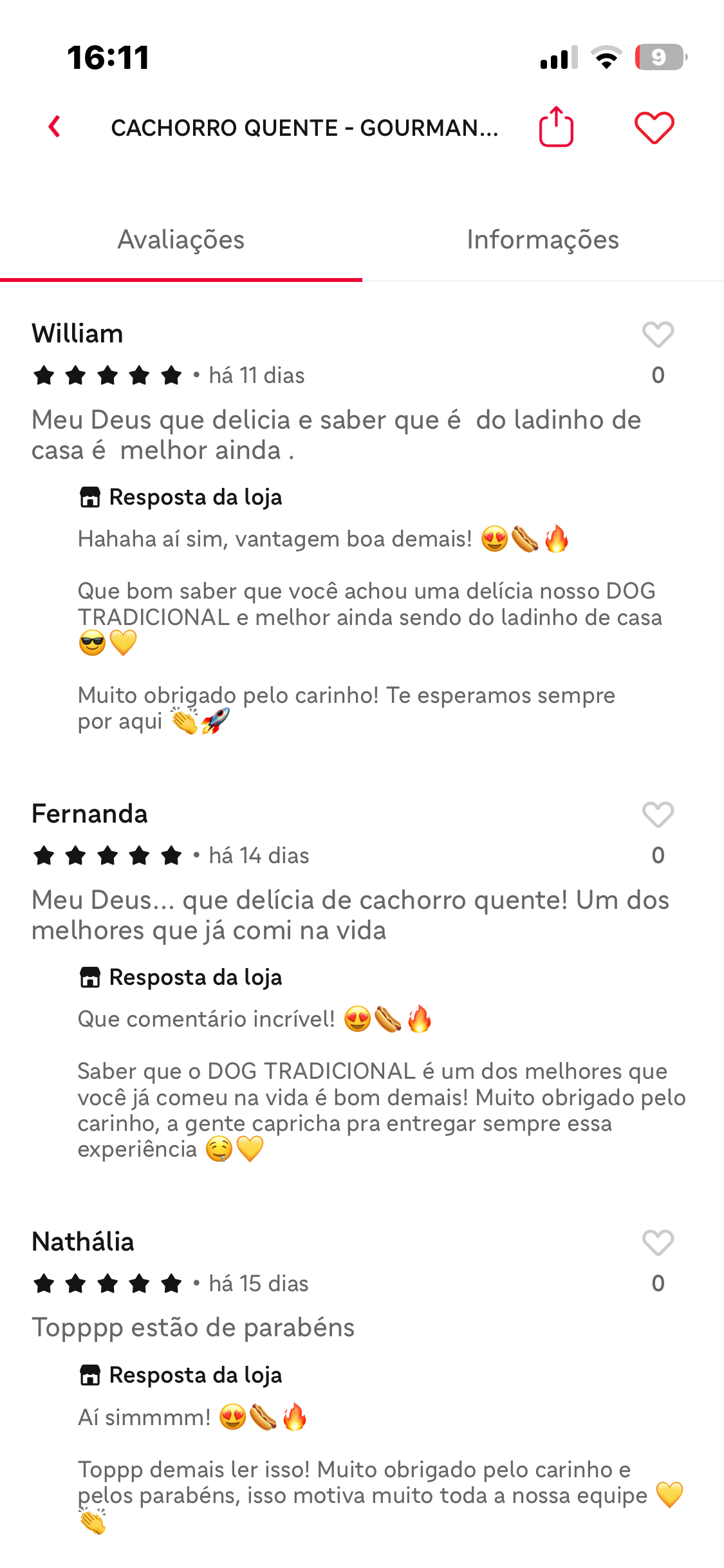Image resolution: width=724 pixels, height=1568 pixels.
Task: Go back using the red arrow
Action: [x=55, y=127]
